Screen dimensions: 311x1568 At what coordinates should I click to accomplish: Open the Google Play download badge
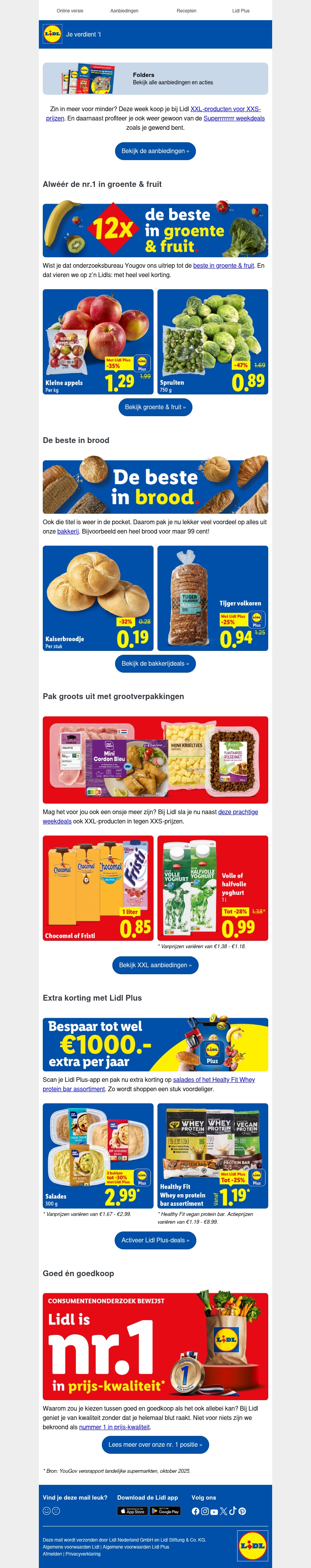click(165, 1511)
